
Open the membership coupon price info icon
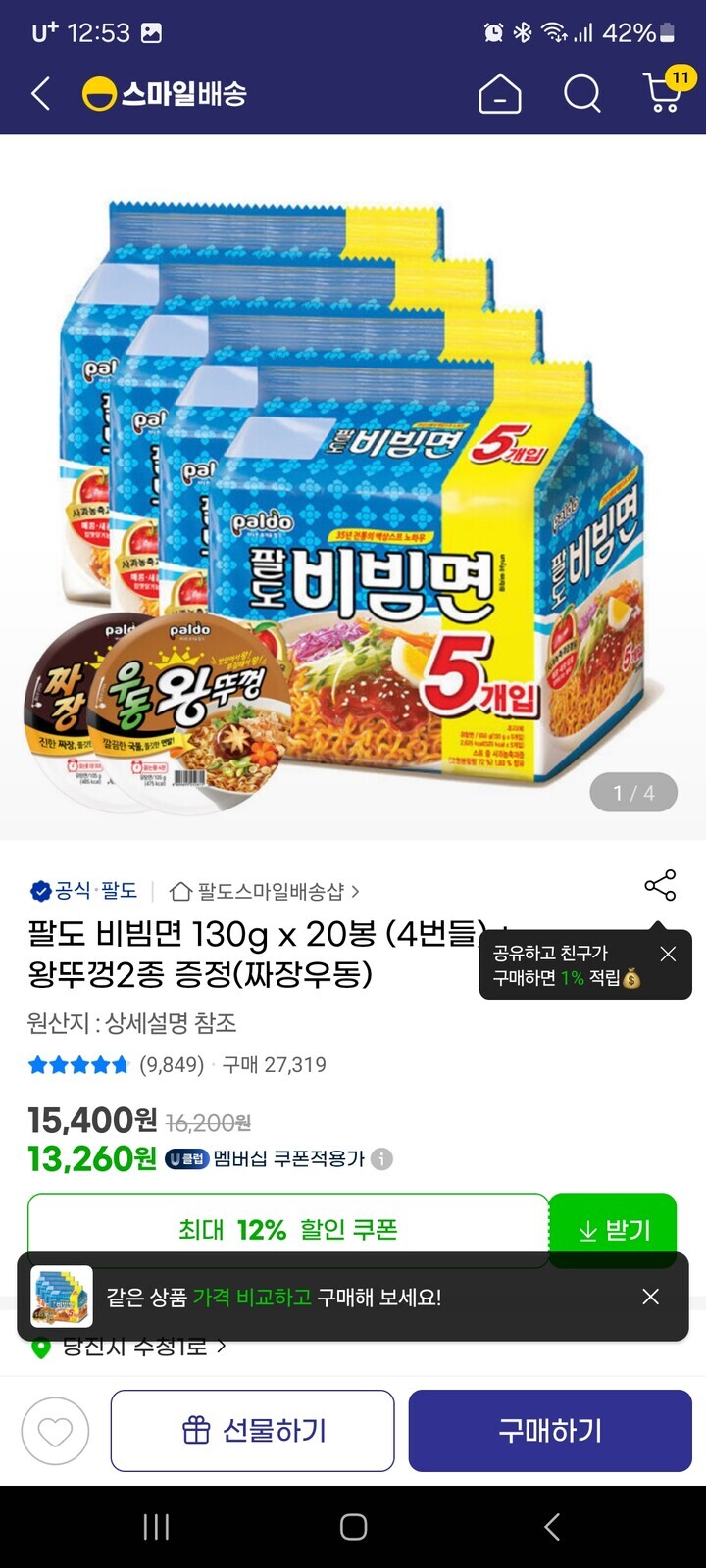381,1158
